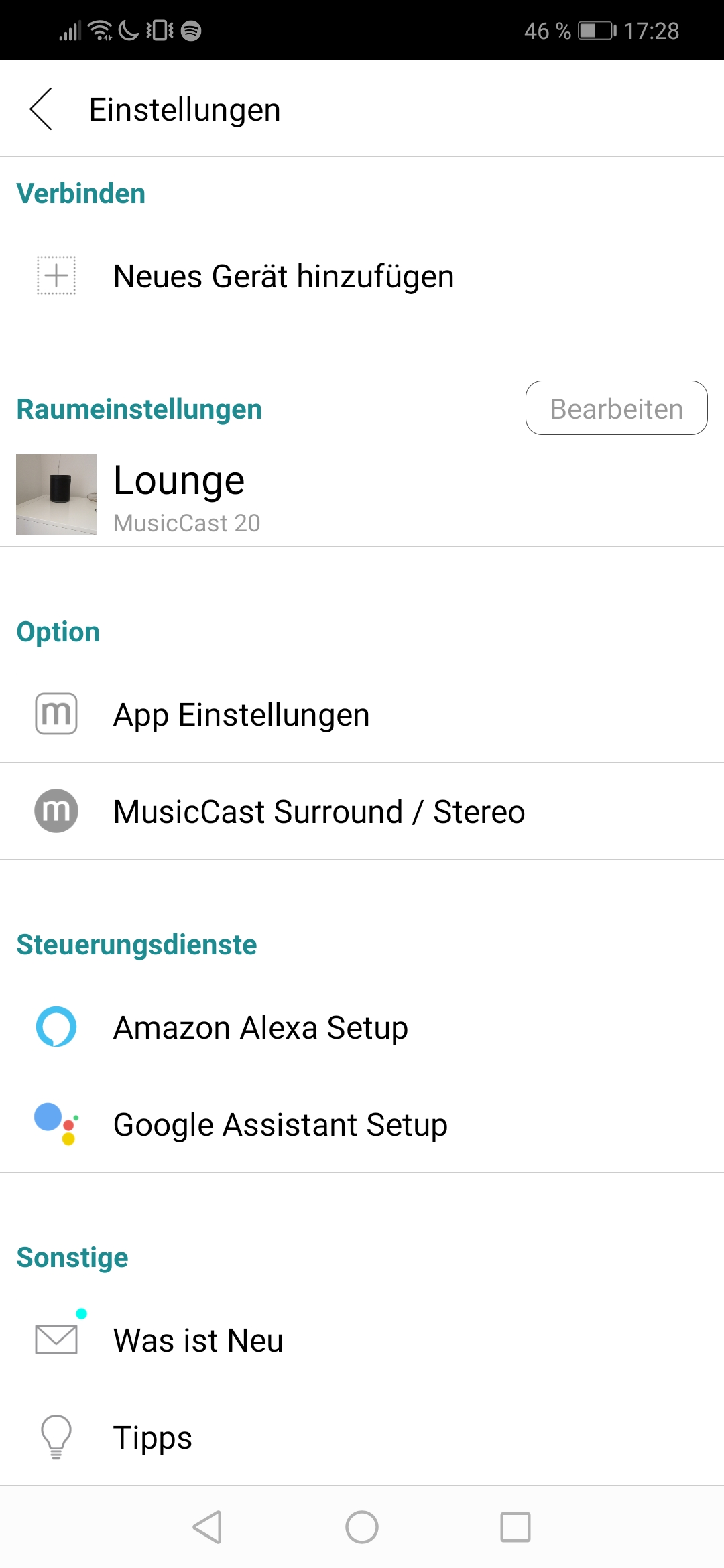Start Amazon Alexa Setup
724x1568 pixels.
pyautogui.click(x=260, y=1027)
